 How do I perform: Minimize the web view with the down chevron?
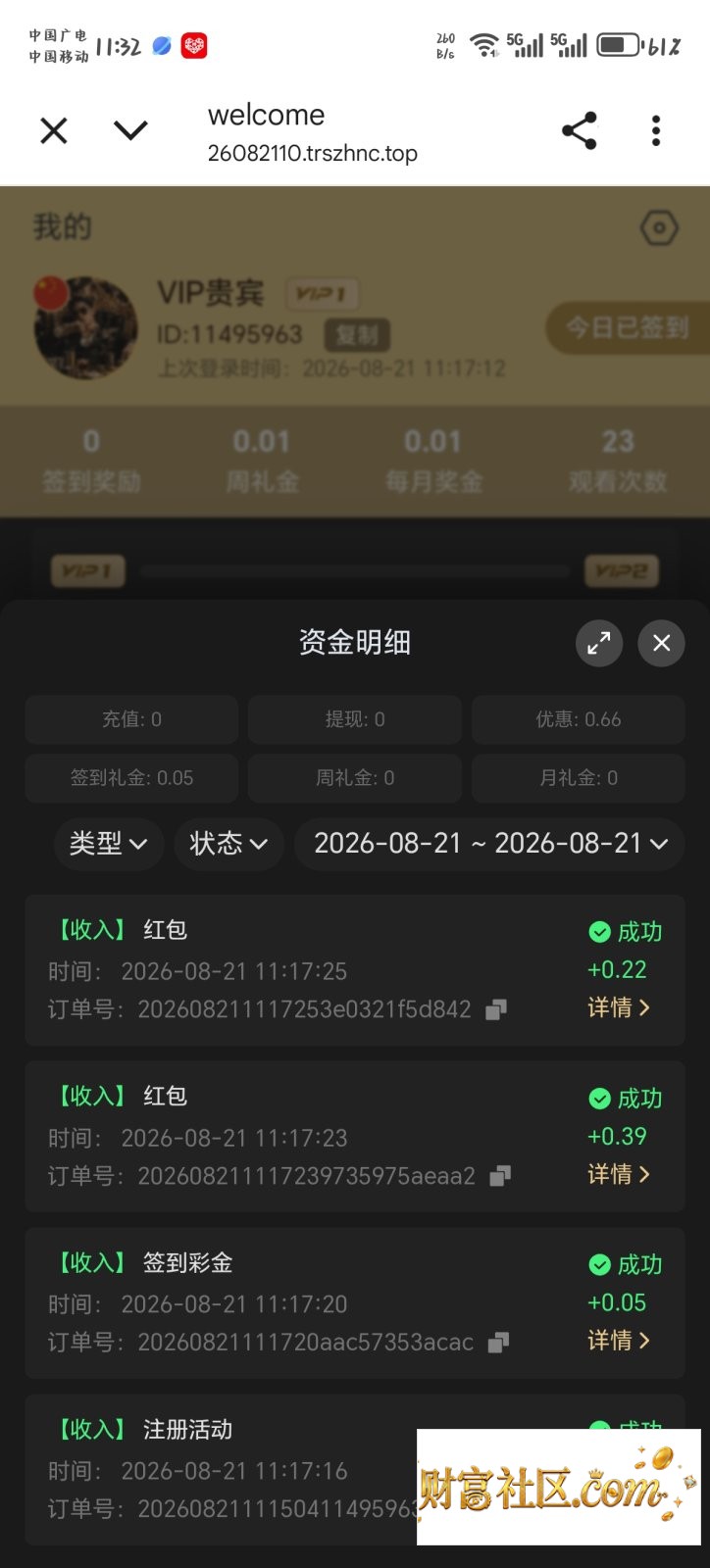pos(130,130)
